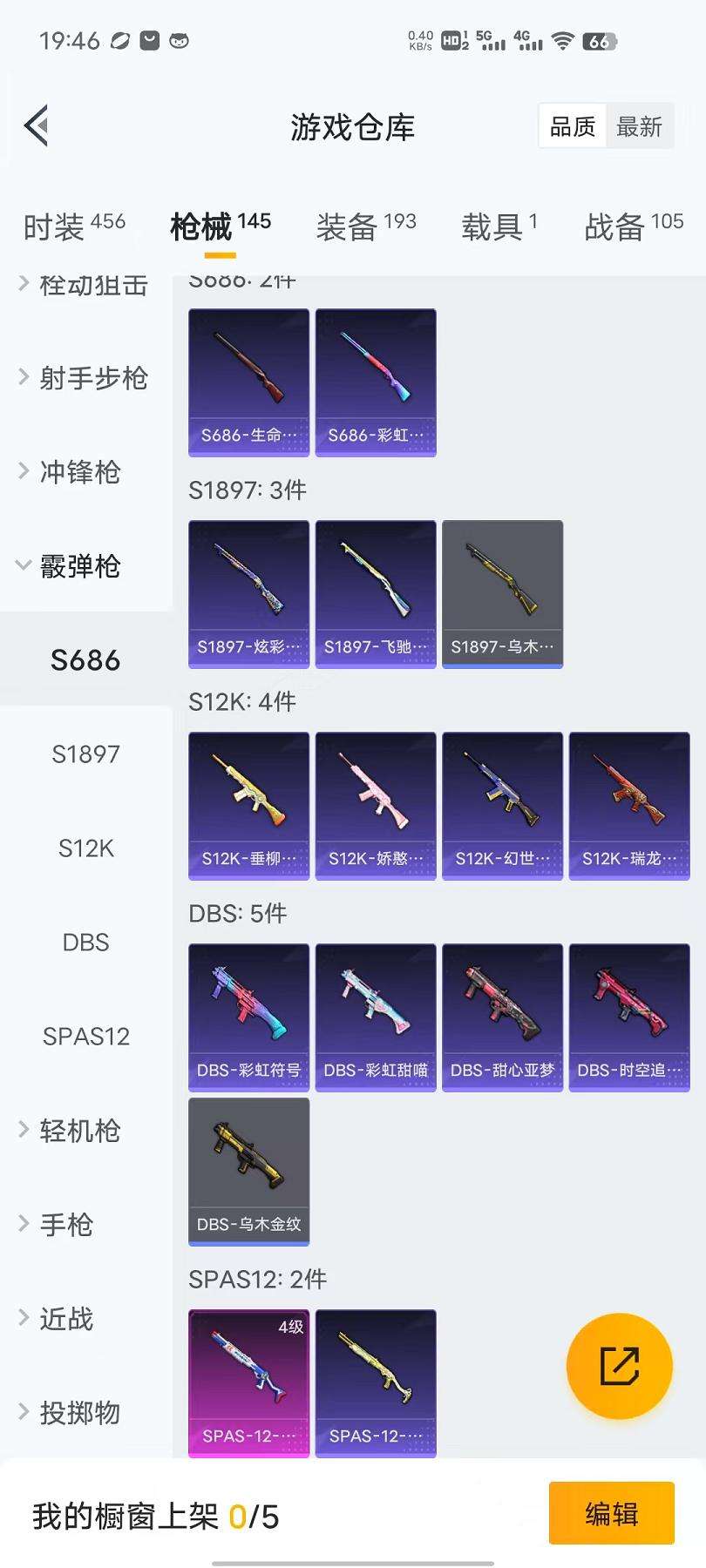Expand the 冲锋枪 category
This screenshot has height=1568, width=706.
click(x=78, y=472)
